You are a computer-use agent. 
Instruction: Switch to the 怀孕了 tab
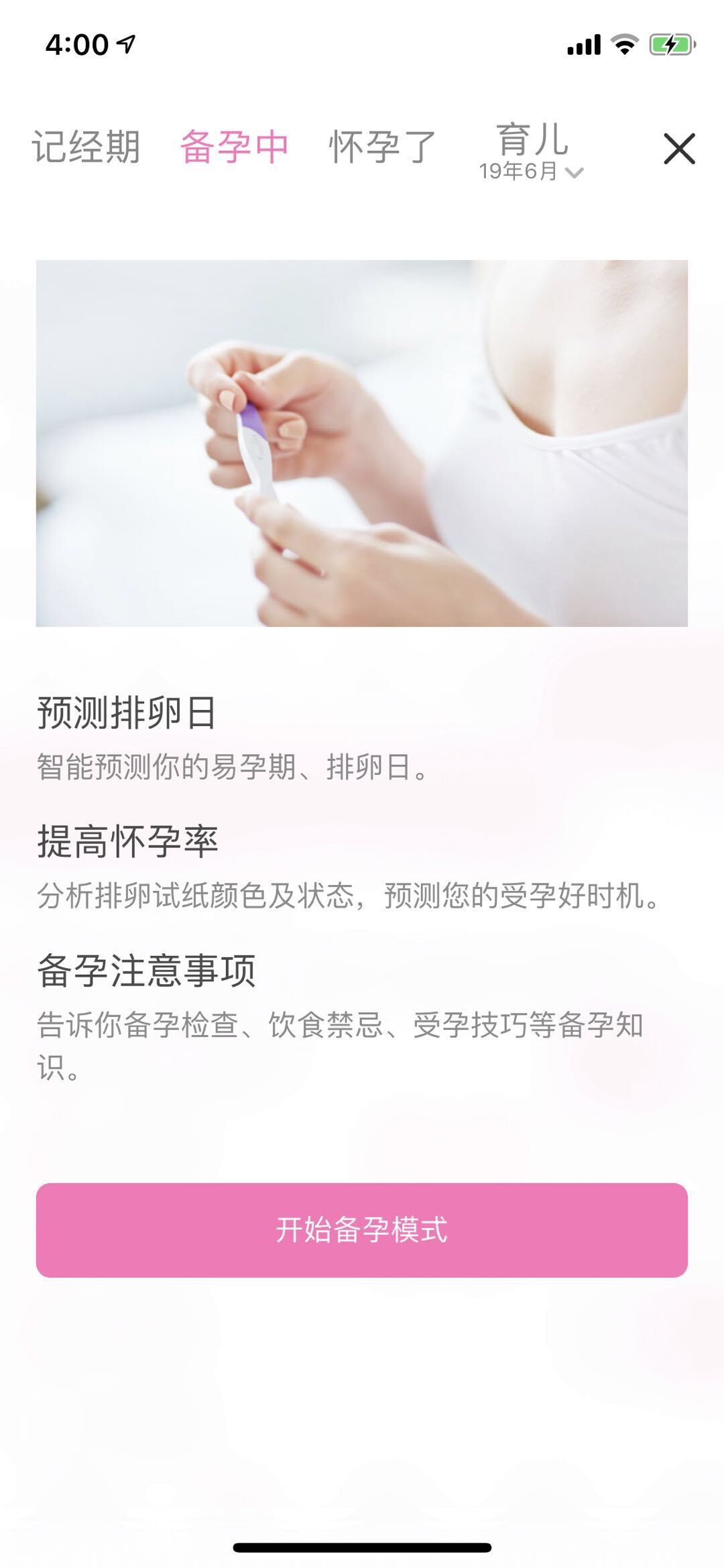[x=382, y=147]
